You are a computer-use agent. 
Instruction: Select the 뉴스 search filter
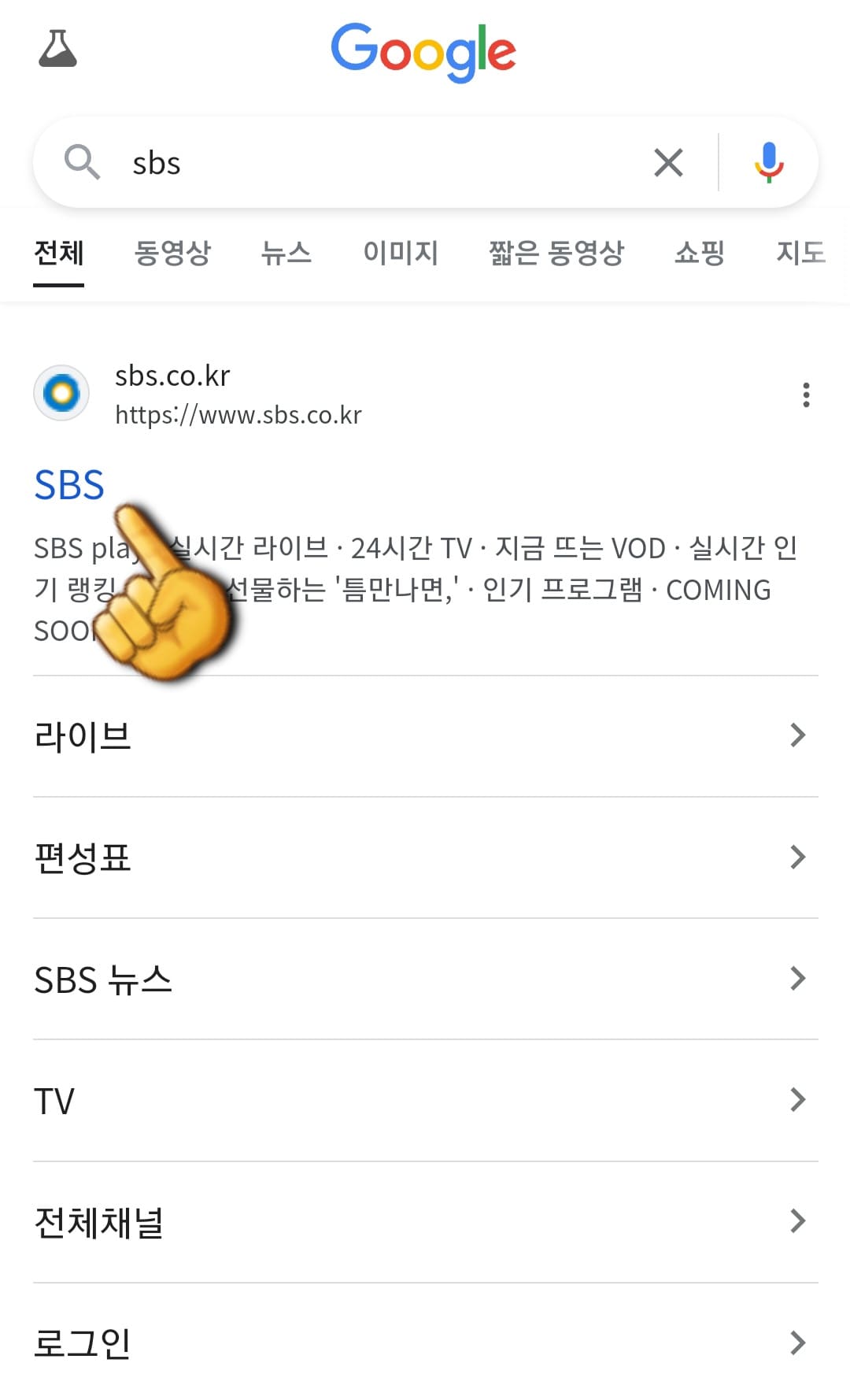coord(286,254)
